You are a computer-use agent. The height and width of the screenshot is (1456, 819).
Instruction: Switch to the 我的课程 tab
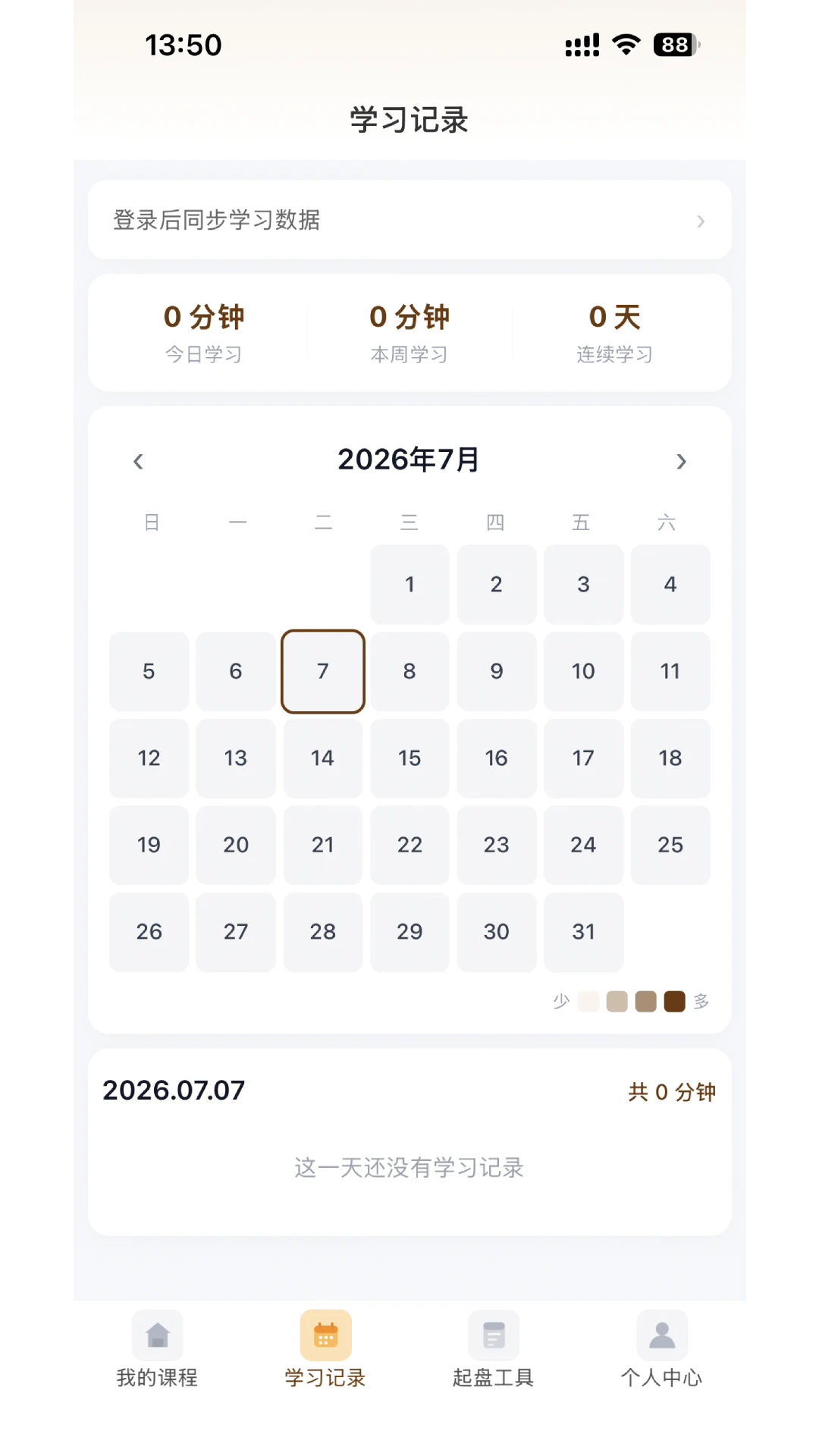tap(157, 1350)
